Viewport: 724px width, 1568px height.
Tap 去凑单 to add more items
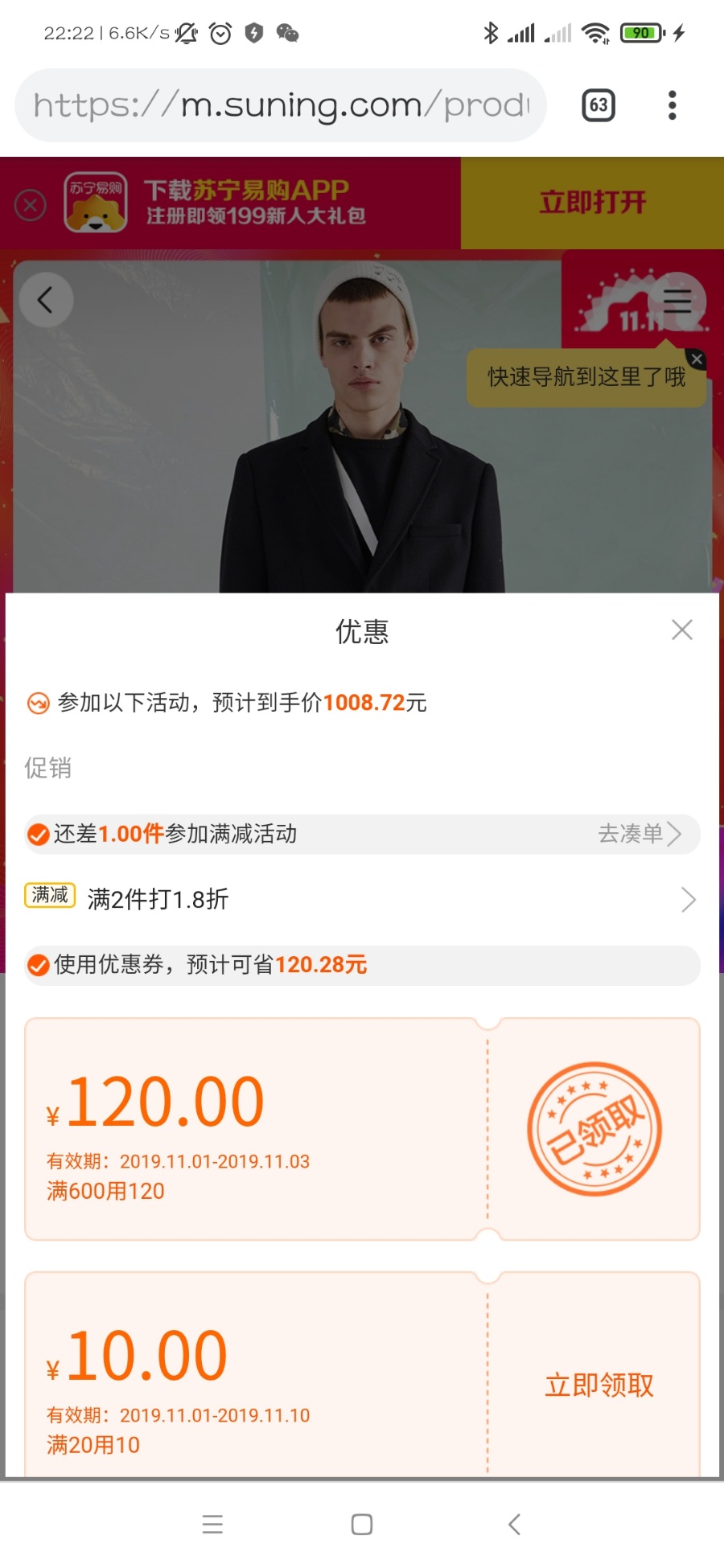(x=639, y=834)
